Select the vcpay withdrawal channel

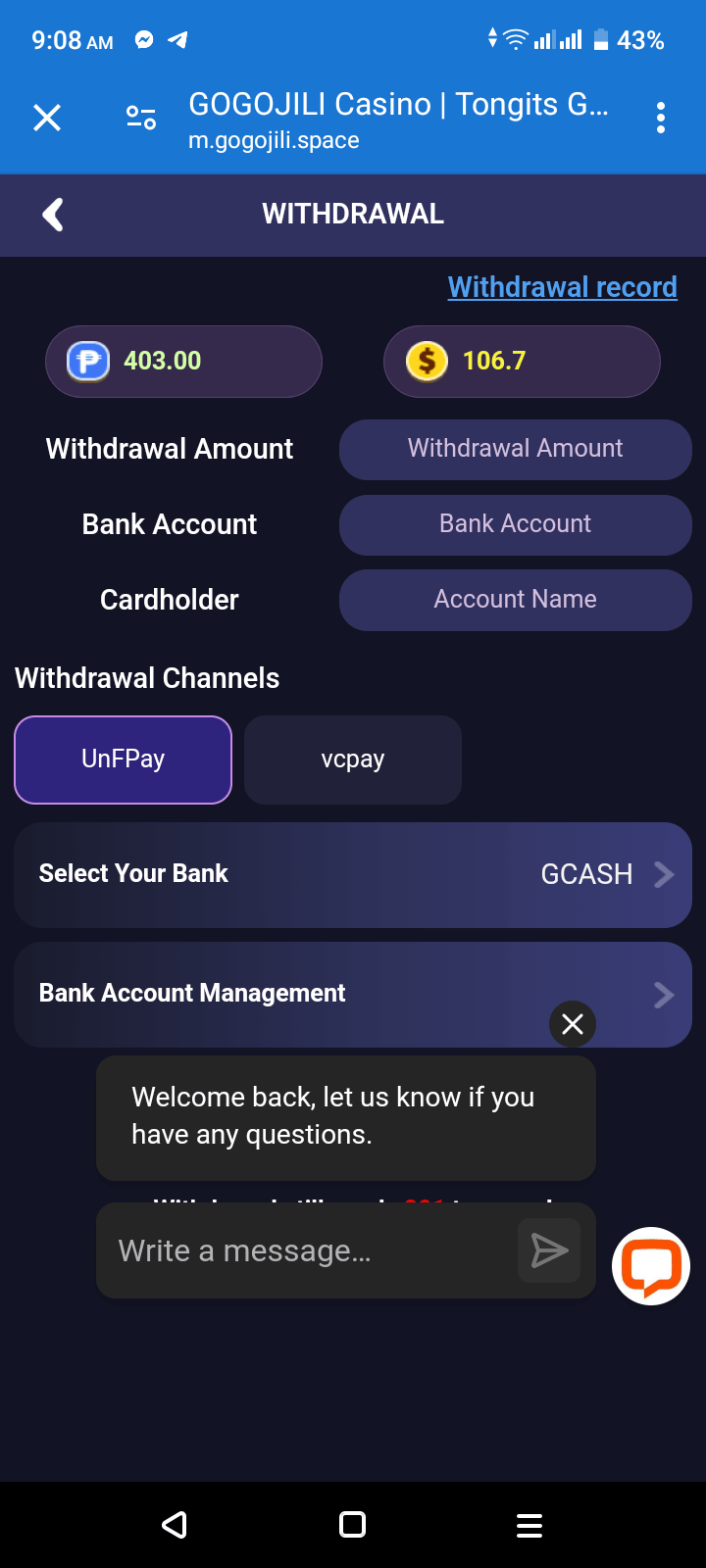point(353,759)
